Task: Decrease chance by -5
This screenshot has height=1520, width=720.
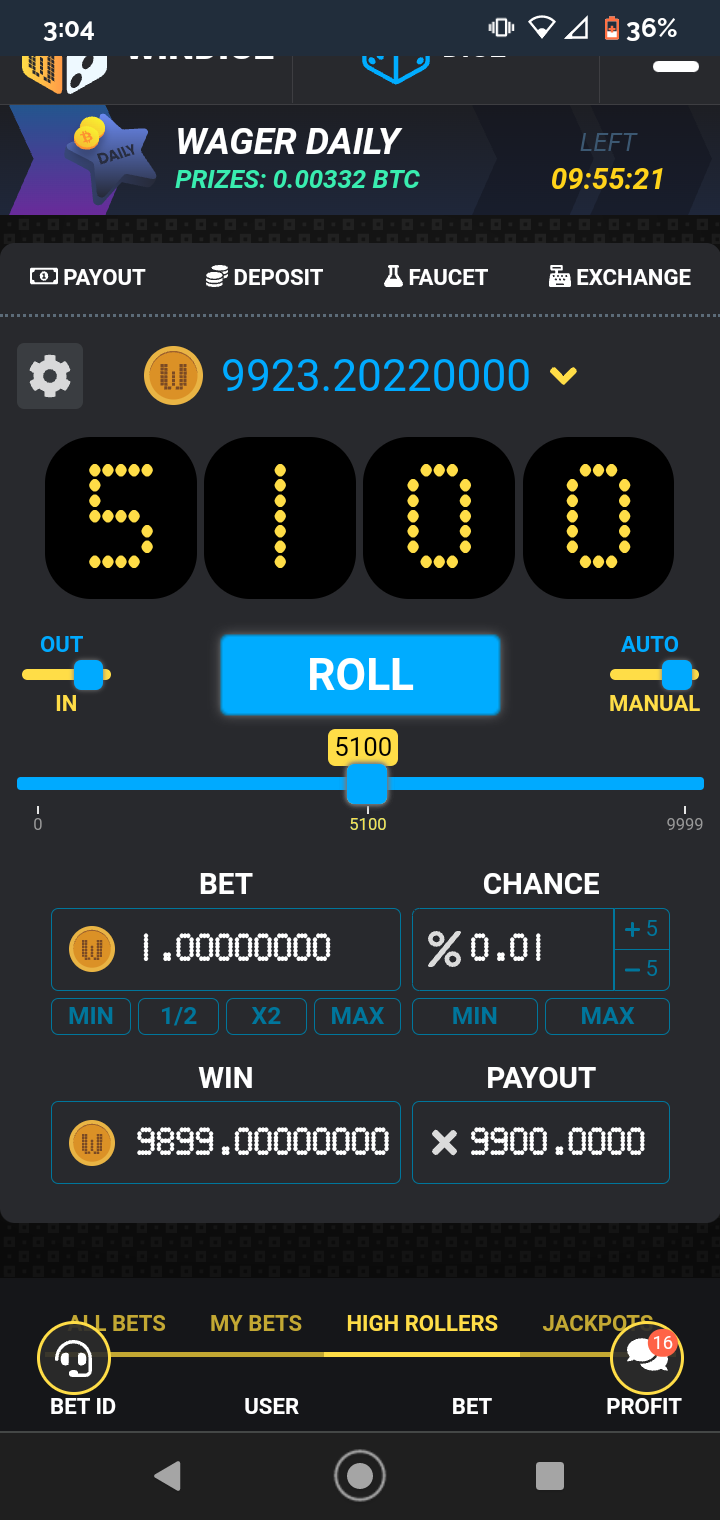Action: (641, 969)
